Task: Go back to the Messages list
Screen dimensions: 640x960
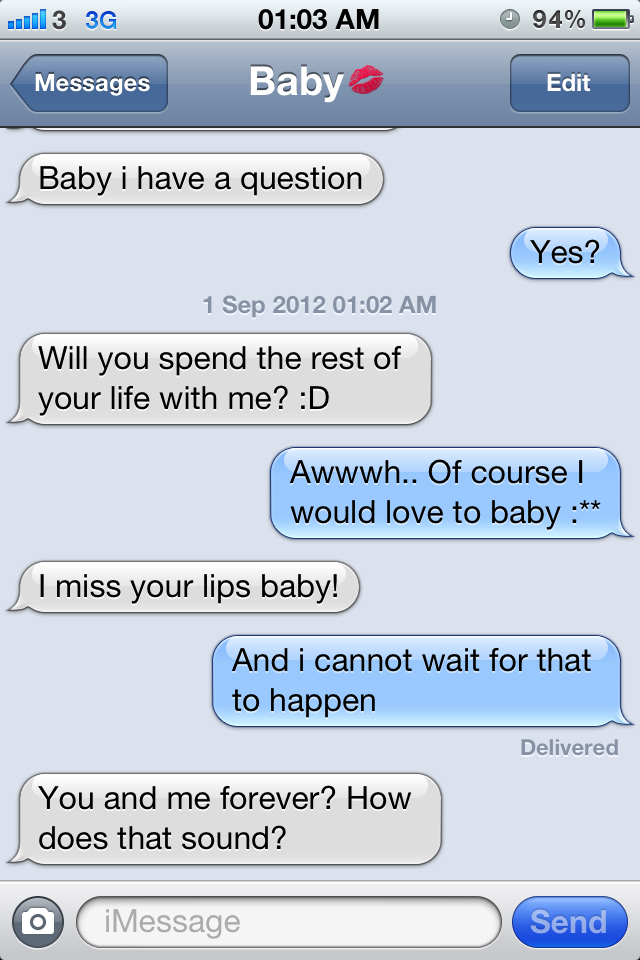Action: coord(90,83)
